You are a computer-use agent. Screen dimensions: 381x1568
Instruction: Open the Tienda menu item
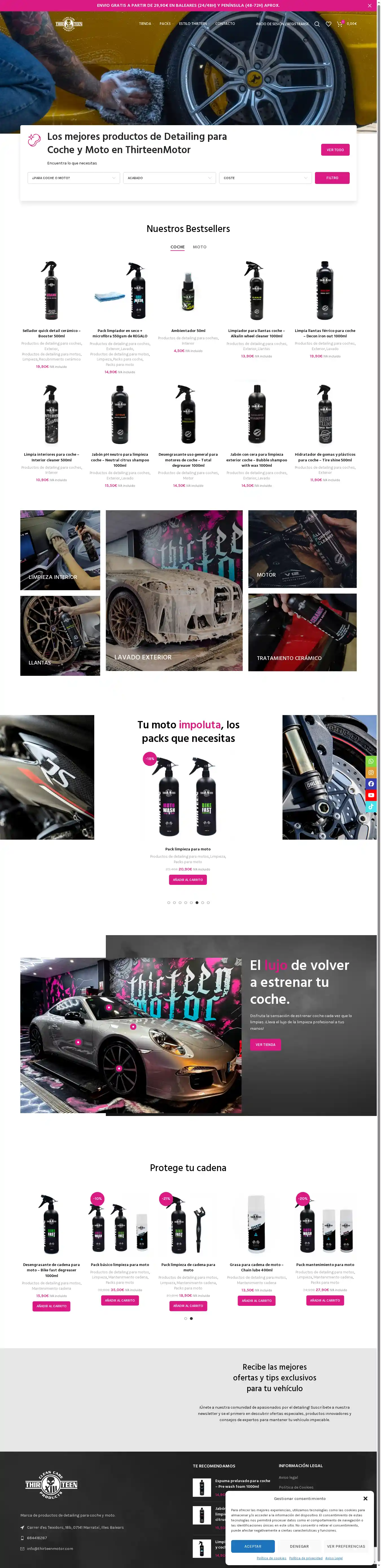click(x=144, y=24)
